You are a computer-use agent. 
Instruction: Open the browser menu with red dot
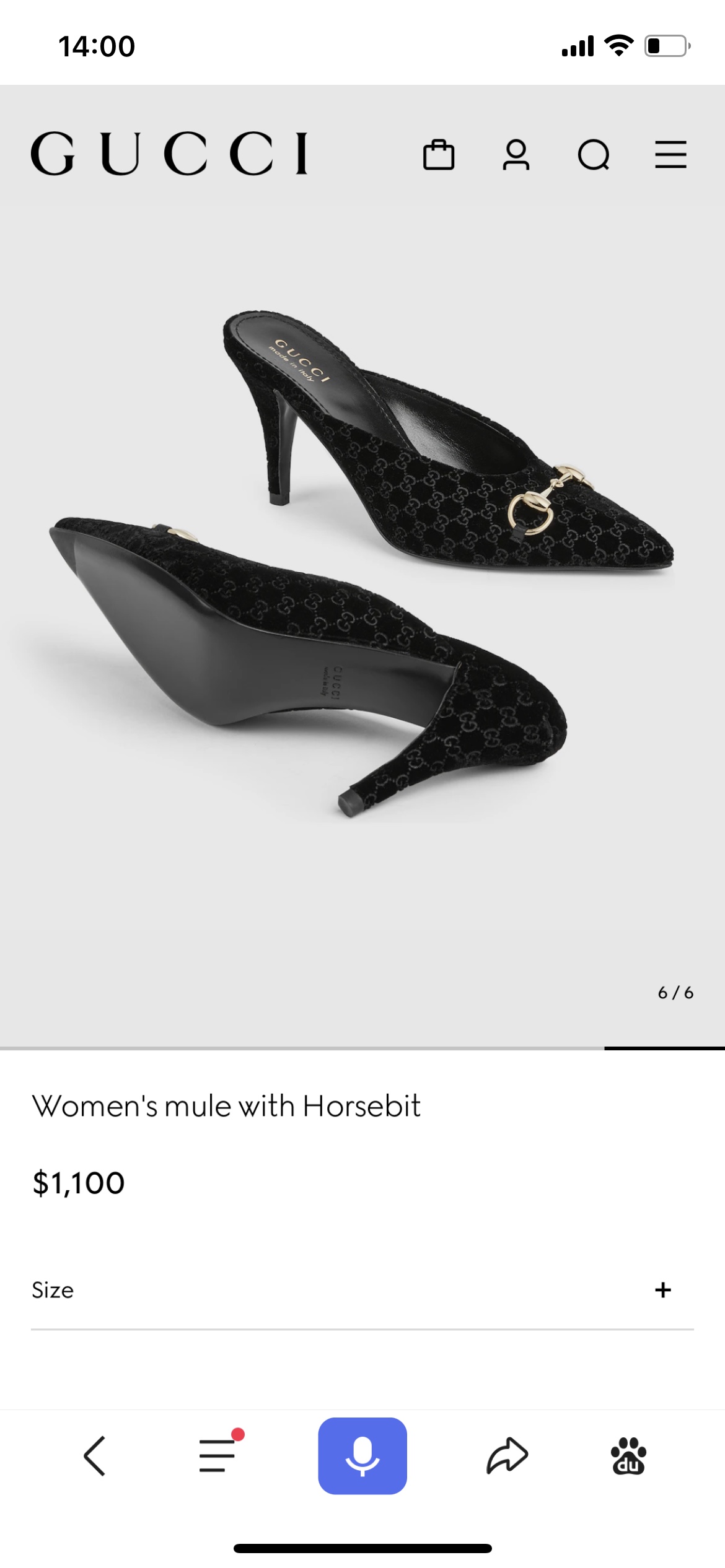coord(218,1455)
